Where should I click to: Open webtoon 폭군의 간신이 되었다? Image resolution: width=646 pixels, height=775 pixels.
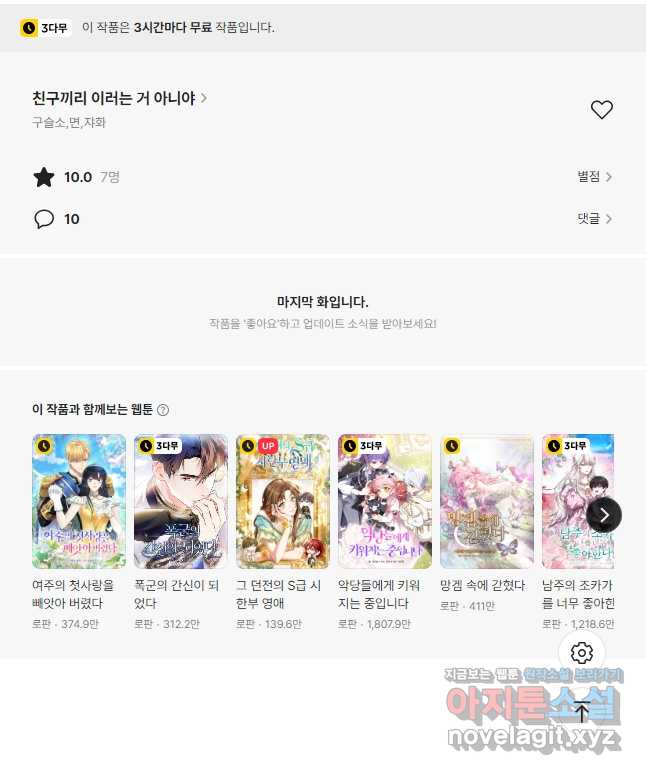click(x=181, y=501)
